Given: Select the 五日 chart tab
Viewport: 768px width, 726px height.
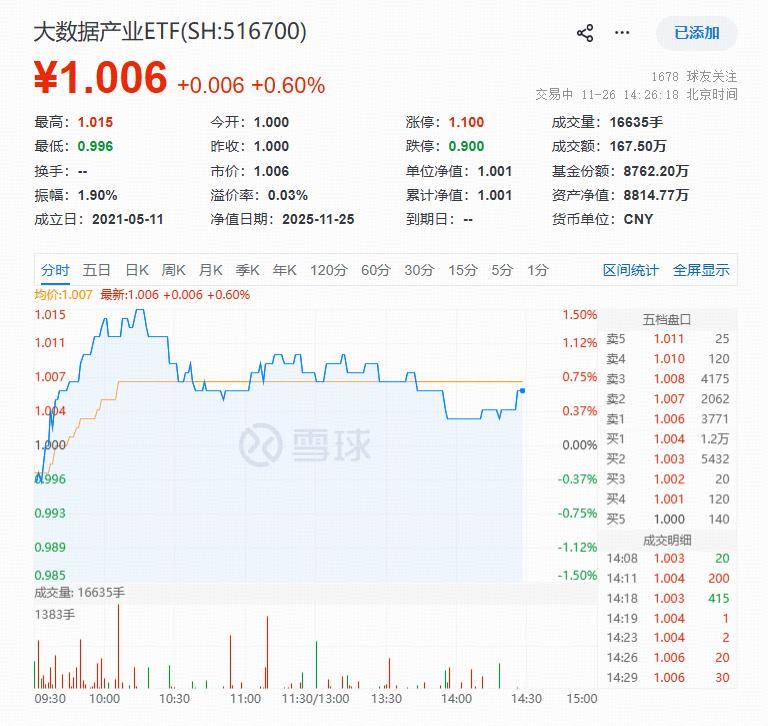Looking at the screenshot, I should (x=97, y=270).
